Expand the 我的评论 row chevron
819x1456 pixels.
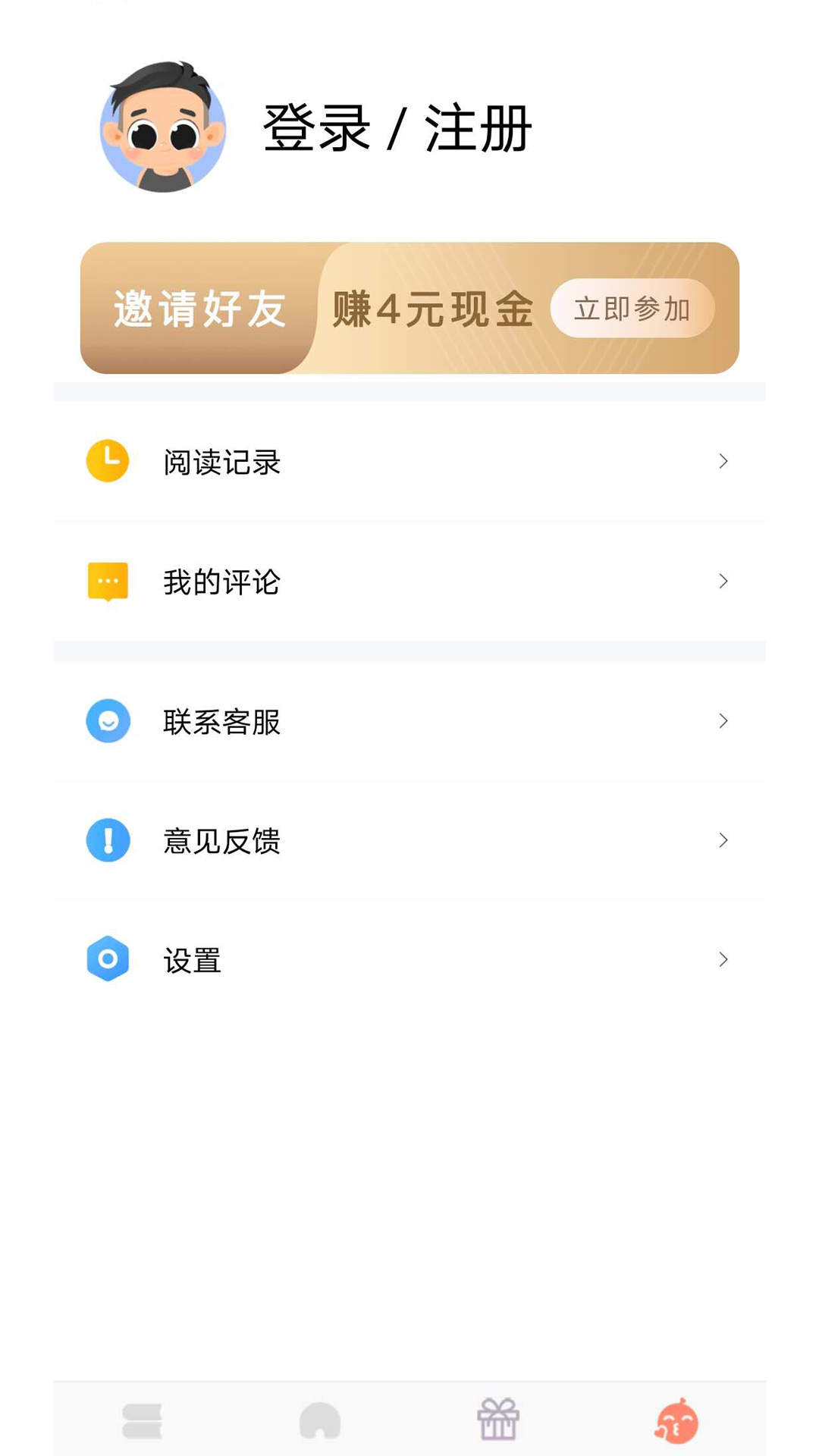tap(723, 581)
